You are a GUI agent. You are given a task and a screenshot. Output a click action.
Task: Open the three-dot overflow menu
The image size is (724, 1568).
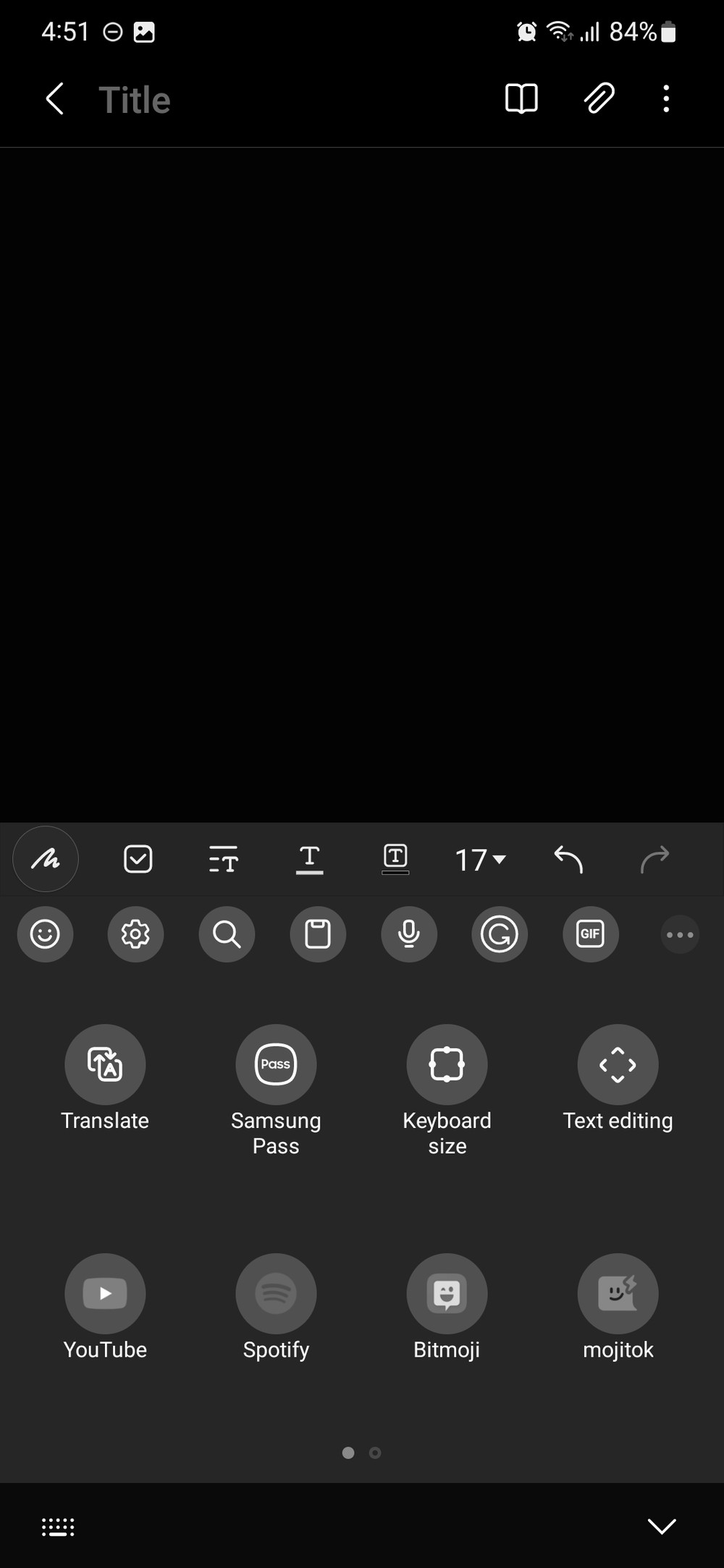pos(666,98)
